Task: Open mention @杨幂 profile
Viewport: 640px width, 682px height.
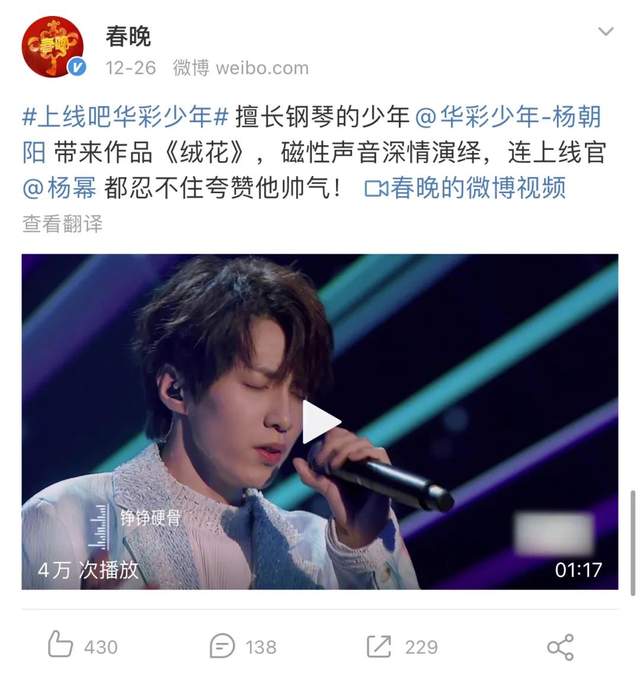Action: [x=60, y=188]
